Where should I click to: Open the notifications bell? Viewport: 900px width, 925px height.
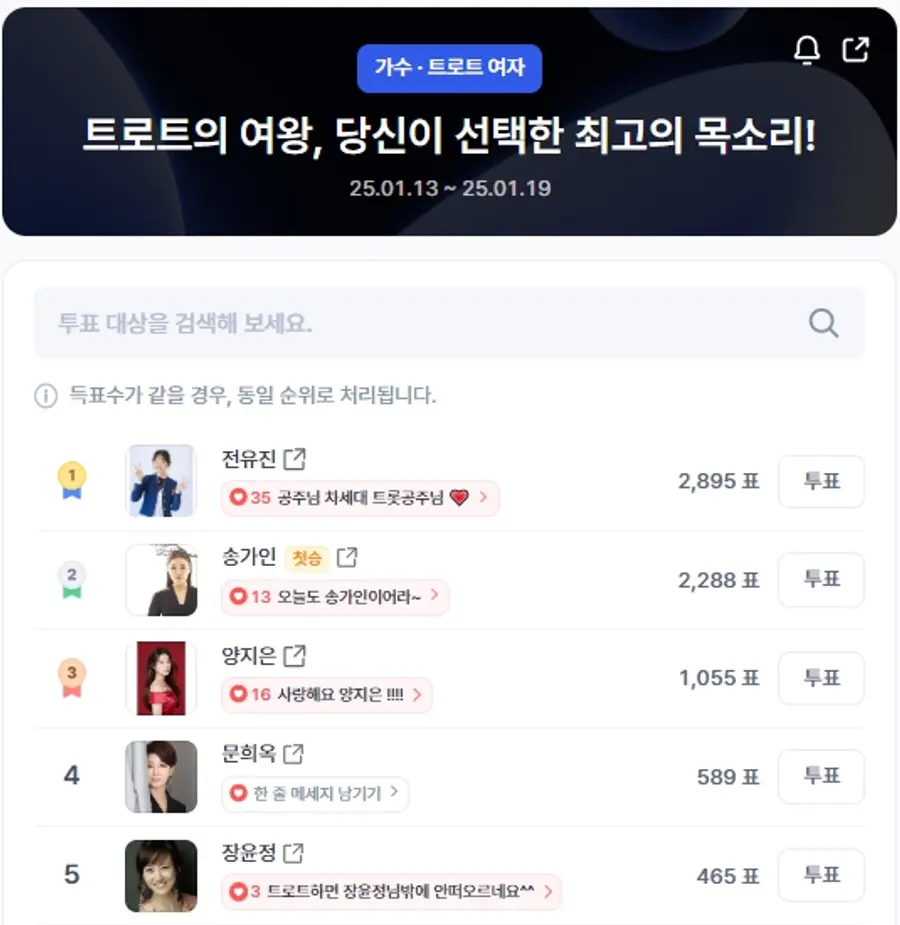(x=806, y=51)
